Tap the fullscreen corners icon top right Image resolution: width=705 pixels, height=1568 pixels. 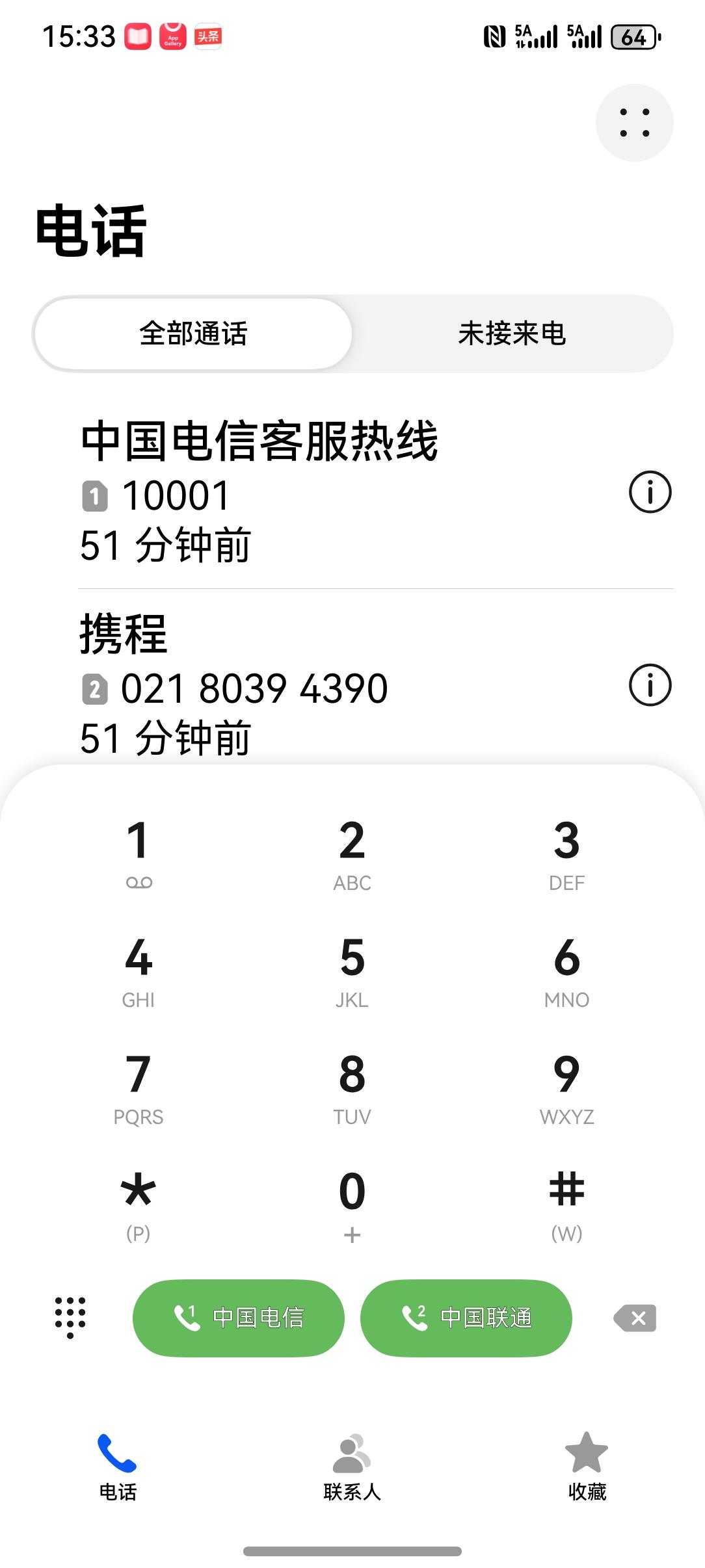point(634,122)
